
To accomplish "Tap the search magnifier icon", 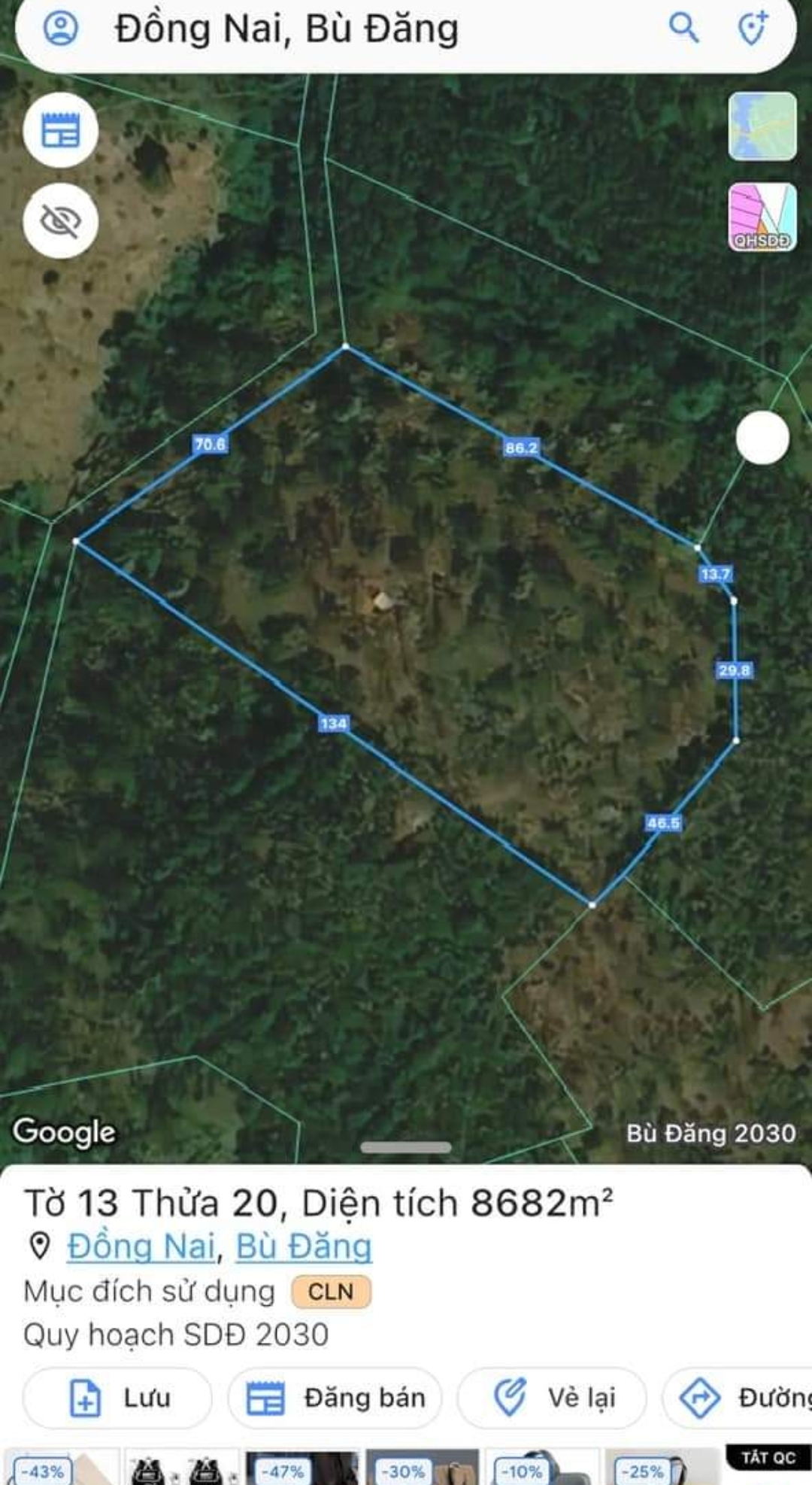I will coord(683,29).
